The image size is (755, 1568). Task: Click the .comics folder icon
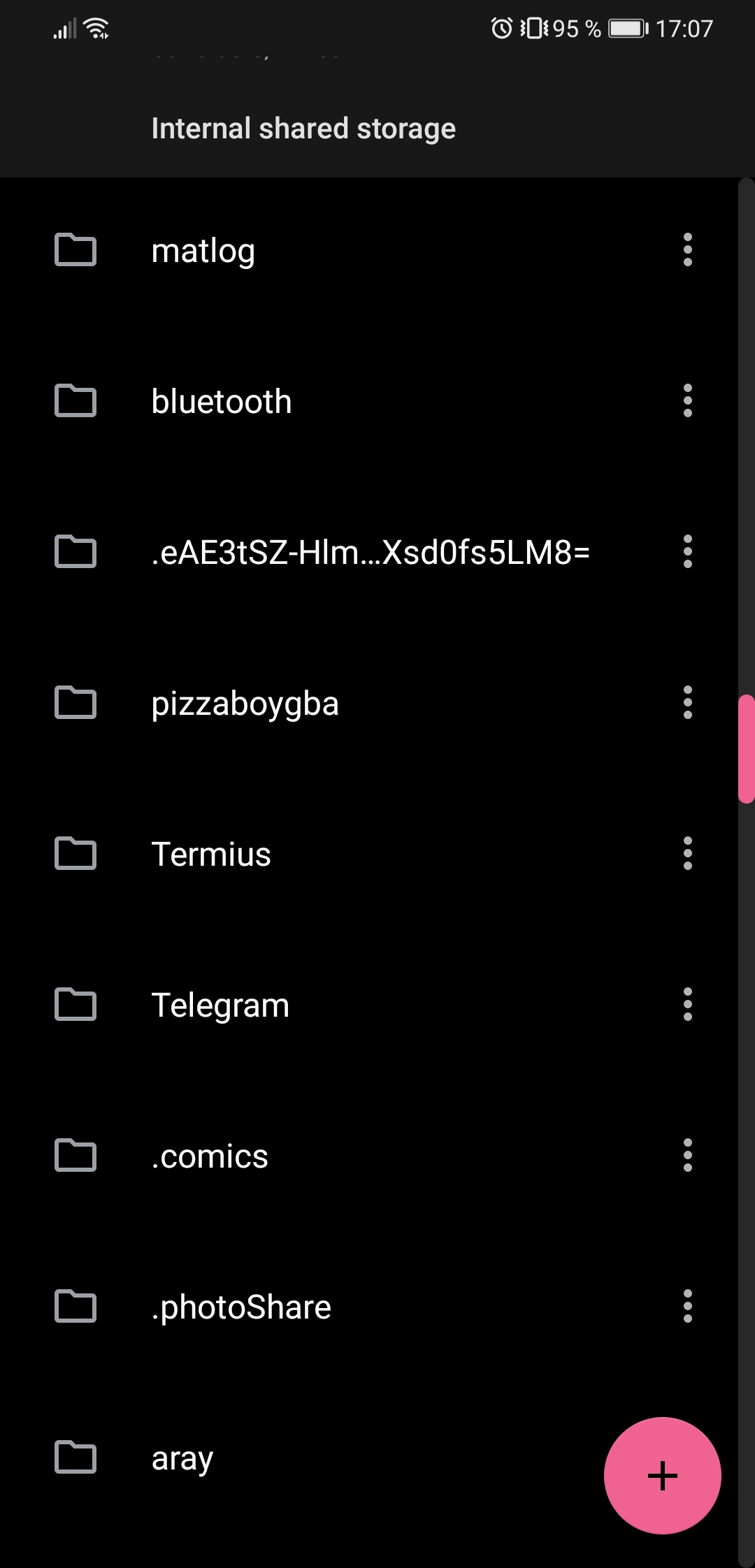75,1156
